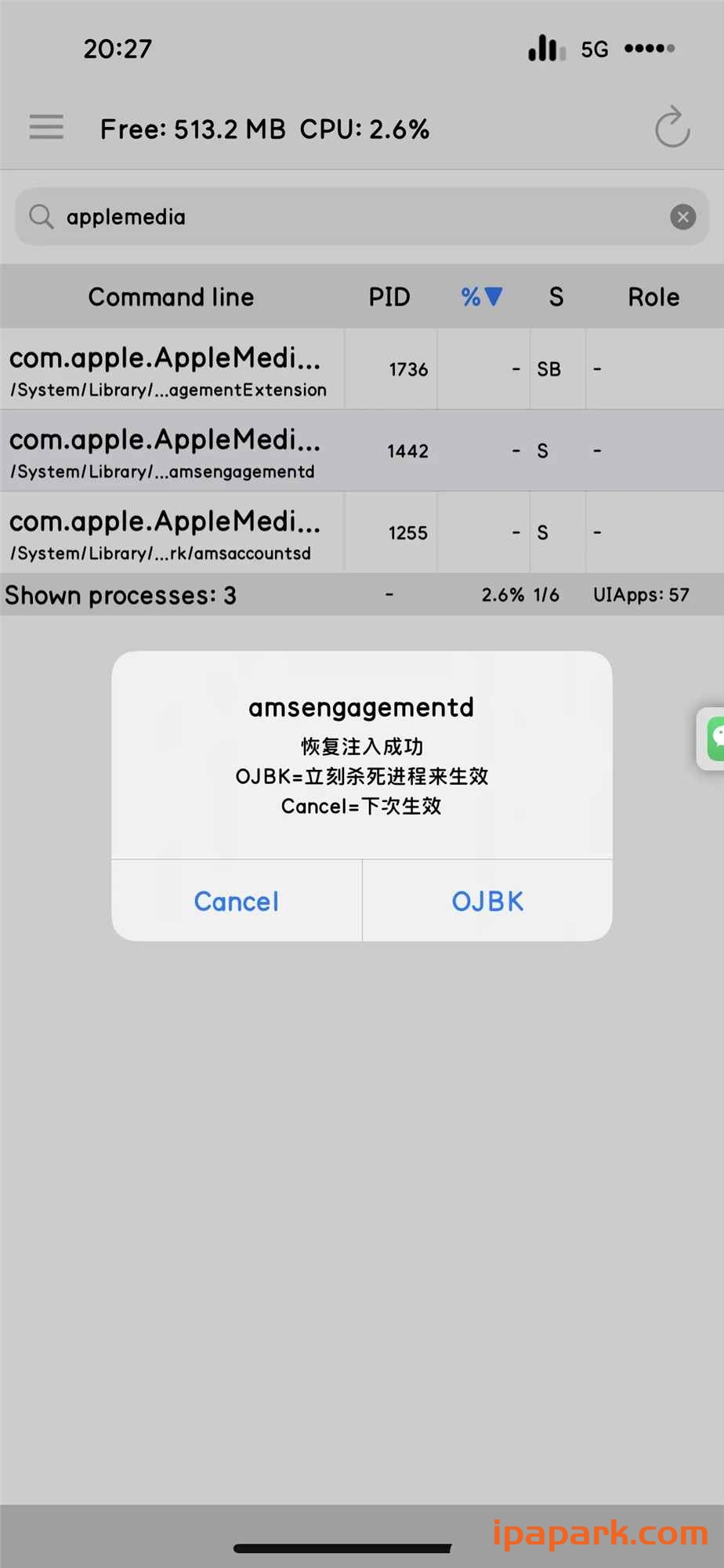Open the hamburger menu
724x1568 pixels.
tap(45, 127)
